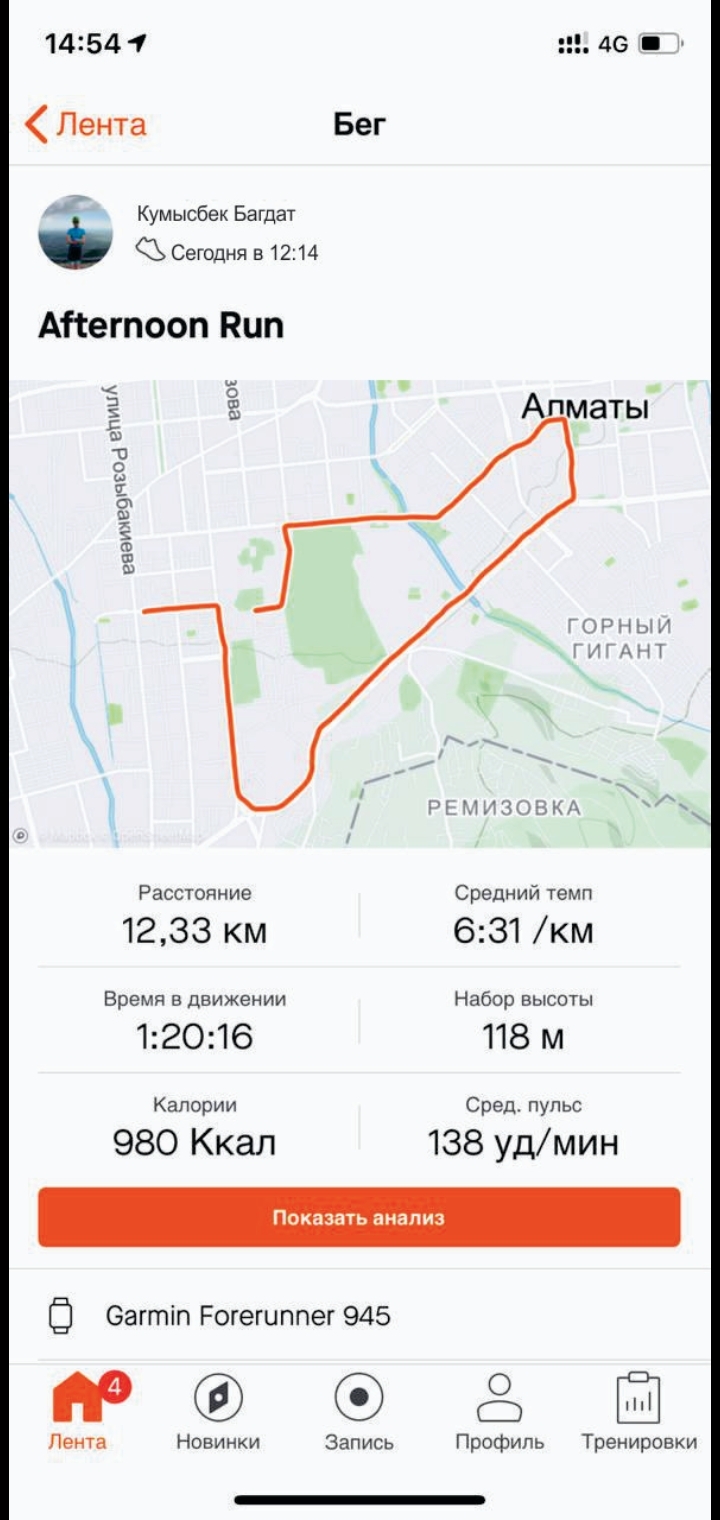Open the run route map
720x1520 pixels.
(x=360, y=613)
